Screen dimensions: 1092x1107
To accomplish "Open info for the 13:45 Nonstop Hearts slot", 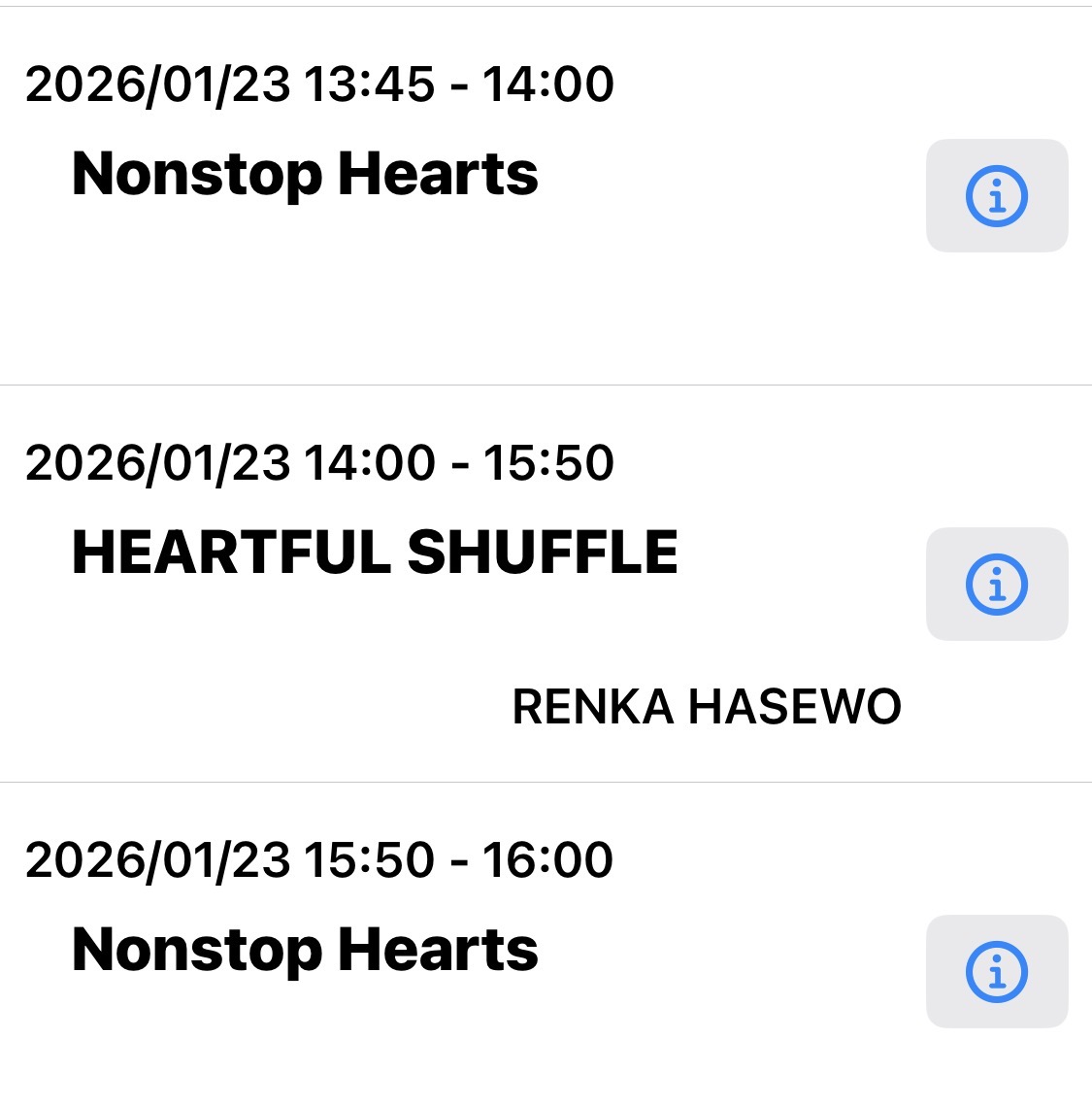I will coord(997,195).
